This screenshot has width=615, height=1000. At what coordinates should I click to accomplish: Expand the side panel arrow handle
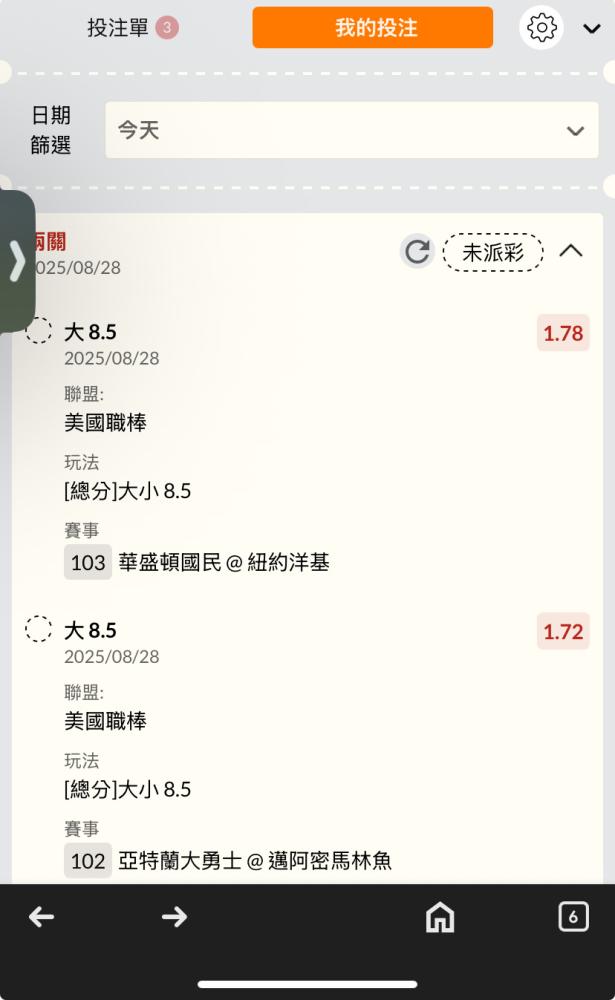[17, 261]
